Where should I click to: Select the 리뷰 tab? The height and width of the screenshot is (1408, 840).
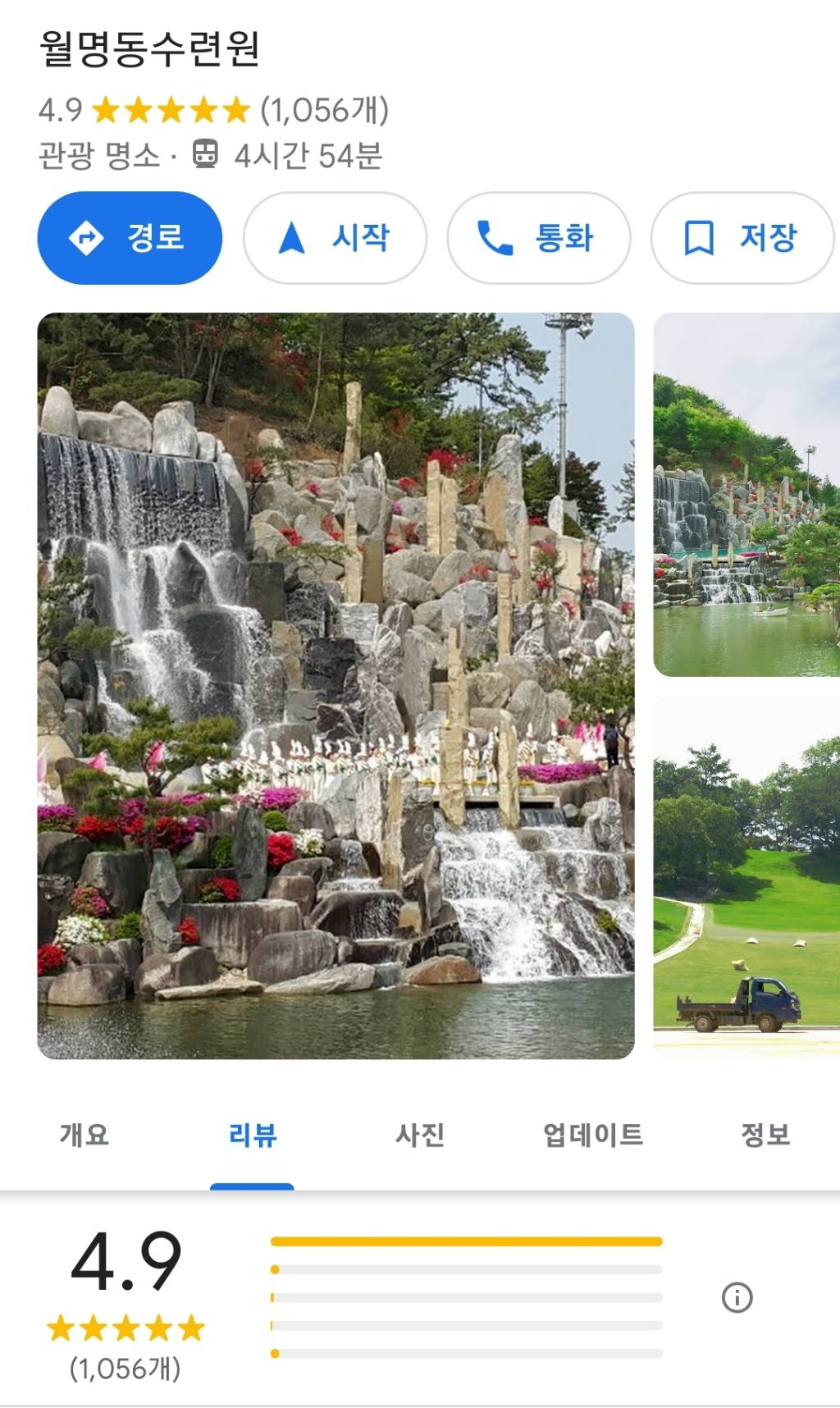click(x=252, y=1135)
